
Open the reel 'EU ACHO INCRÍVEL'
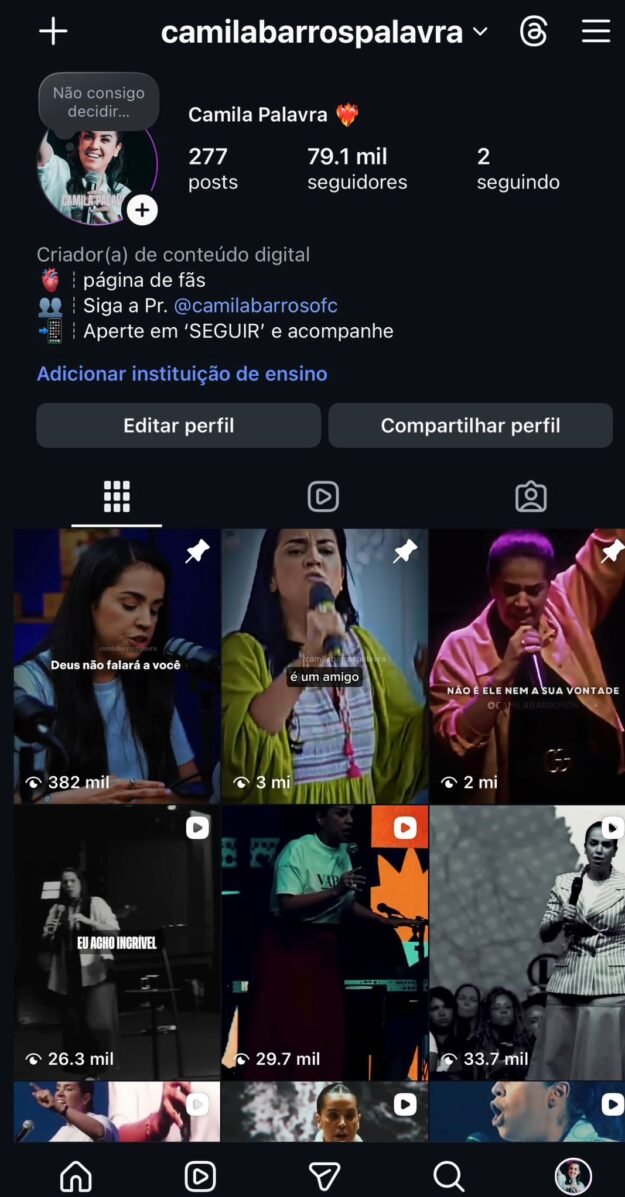[116, 942]
